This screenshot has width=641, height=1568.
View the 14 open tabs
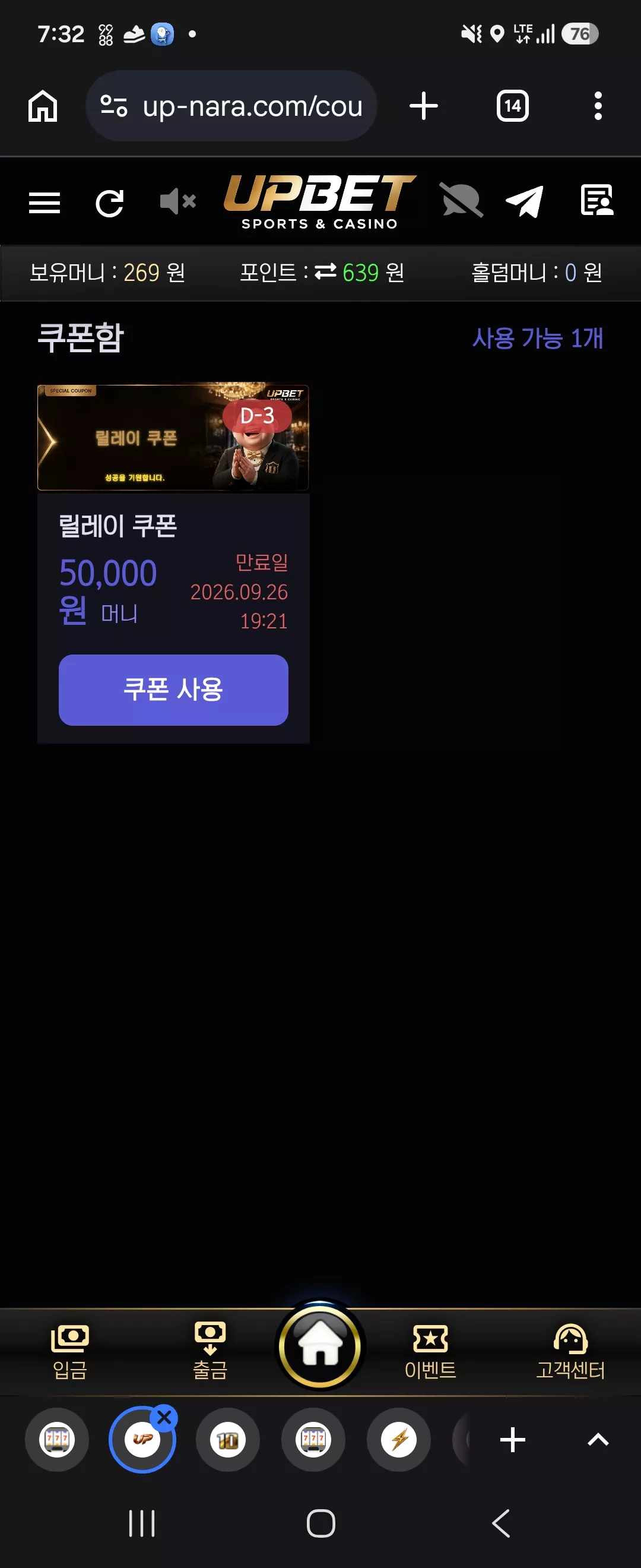pyautogui.click(x=513, y=106)
